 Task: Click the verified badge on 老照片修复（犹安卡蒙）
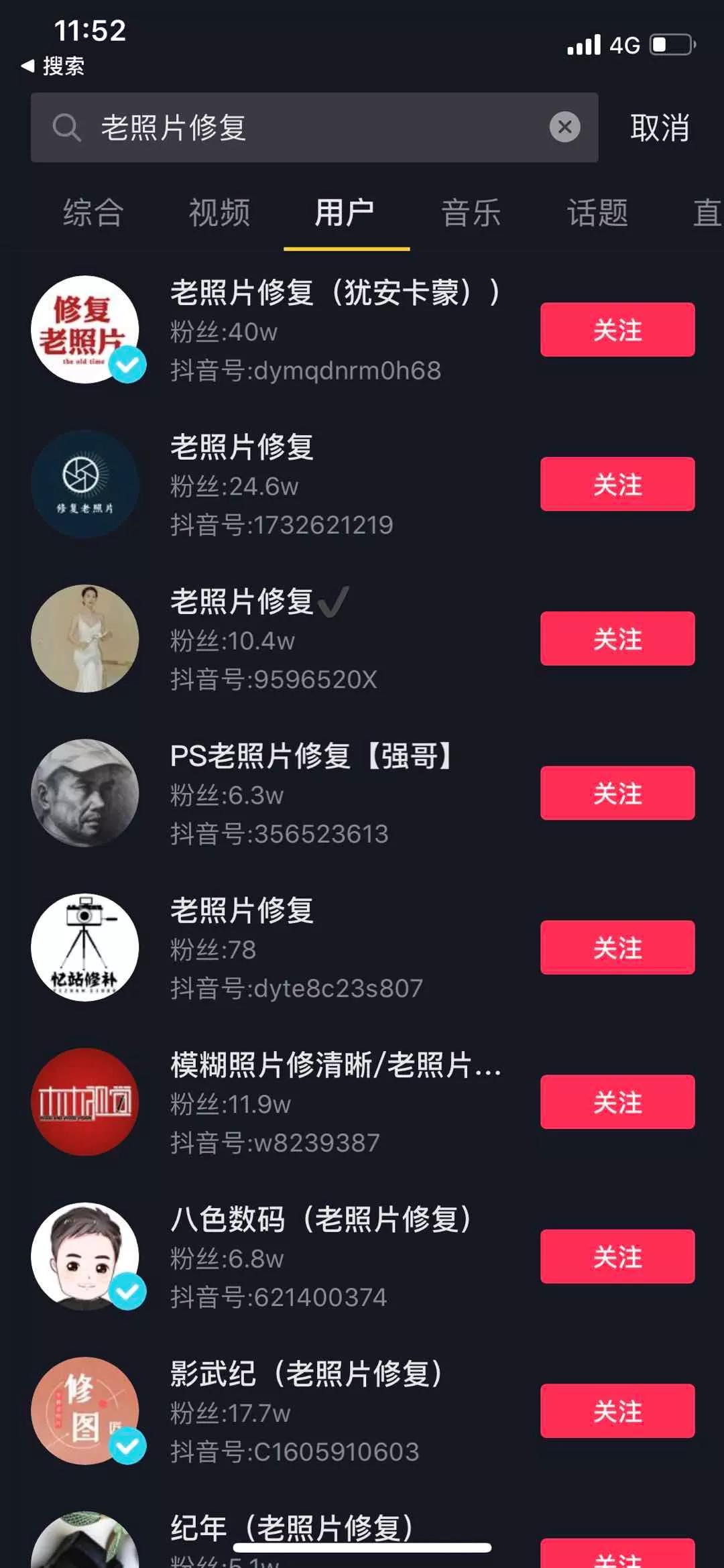[x=128, y=365]
